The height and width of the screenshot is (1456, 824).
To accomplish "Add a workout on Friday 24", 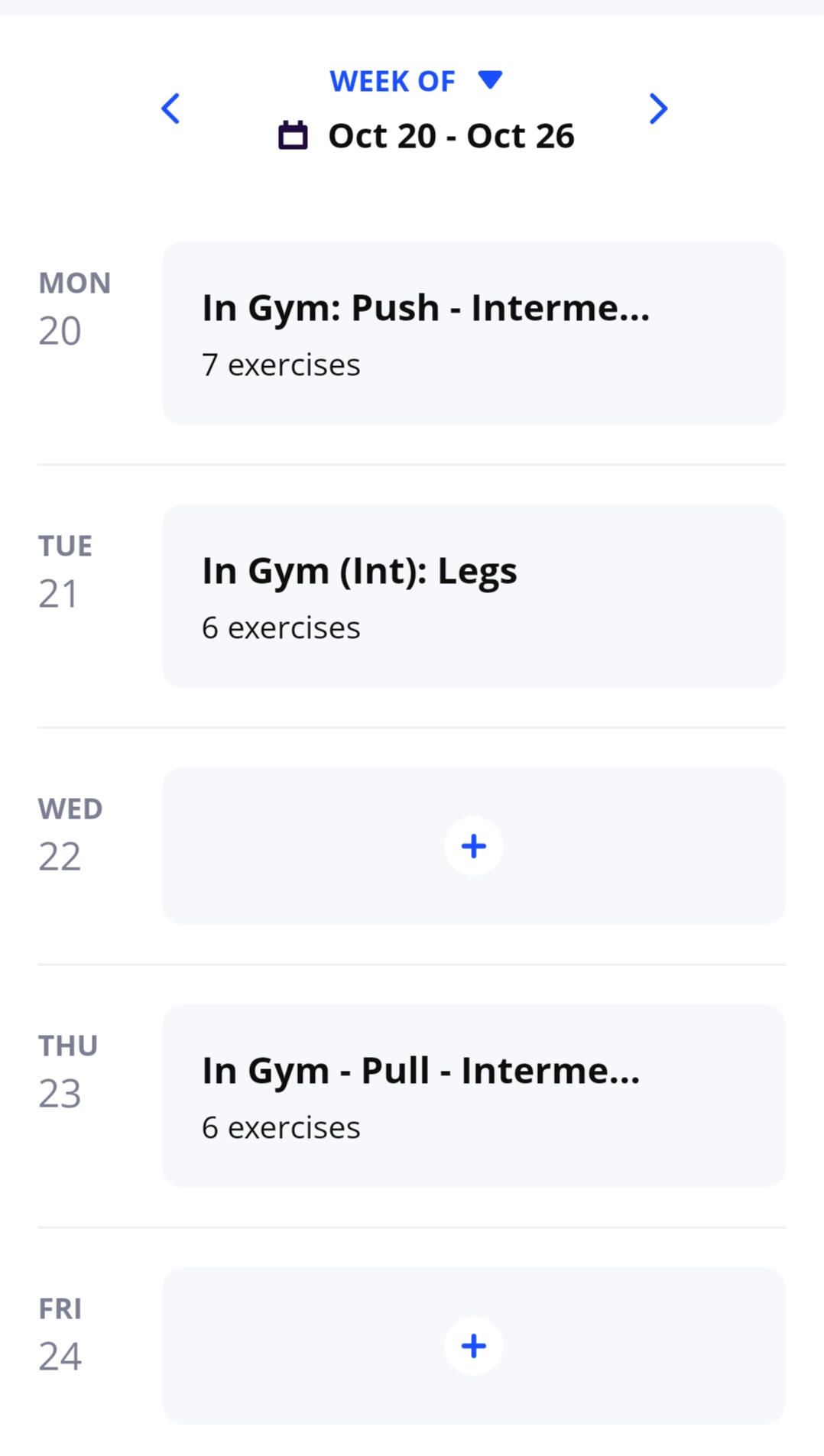I will click(473, 1346).
